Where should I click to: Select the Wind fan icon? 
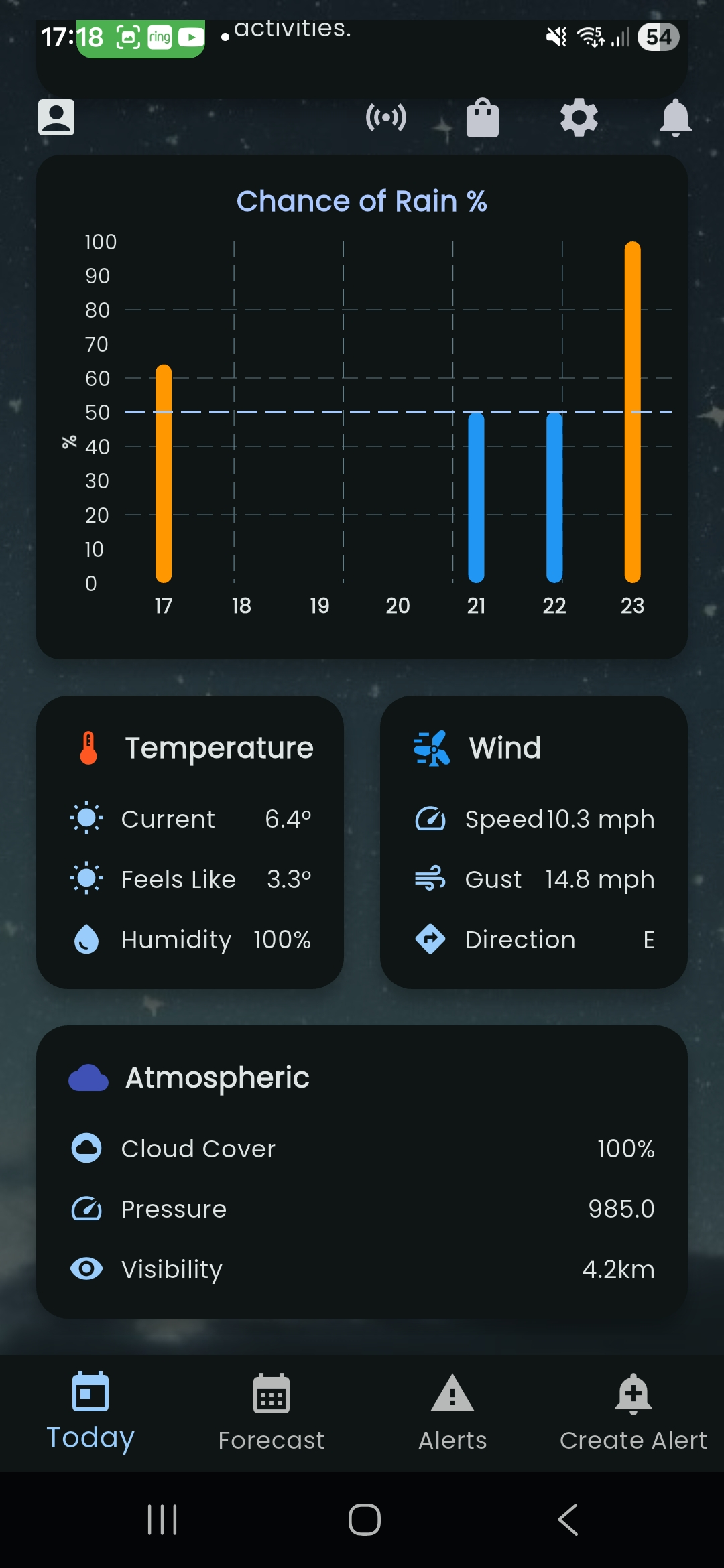coord(430,747)
